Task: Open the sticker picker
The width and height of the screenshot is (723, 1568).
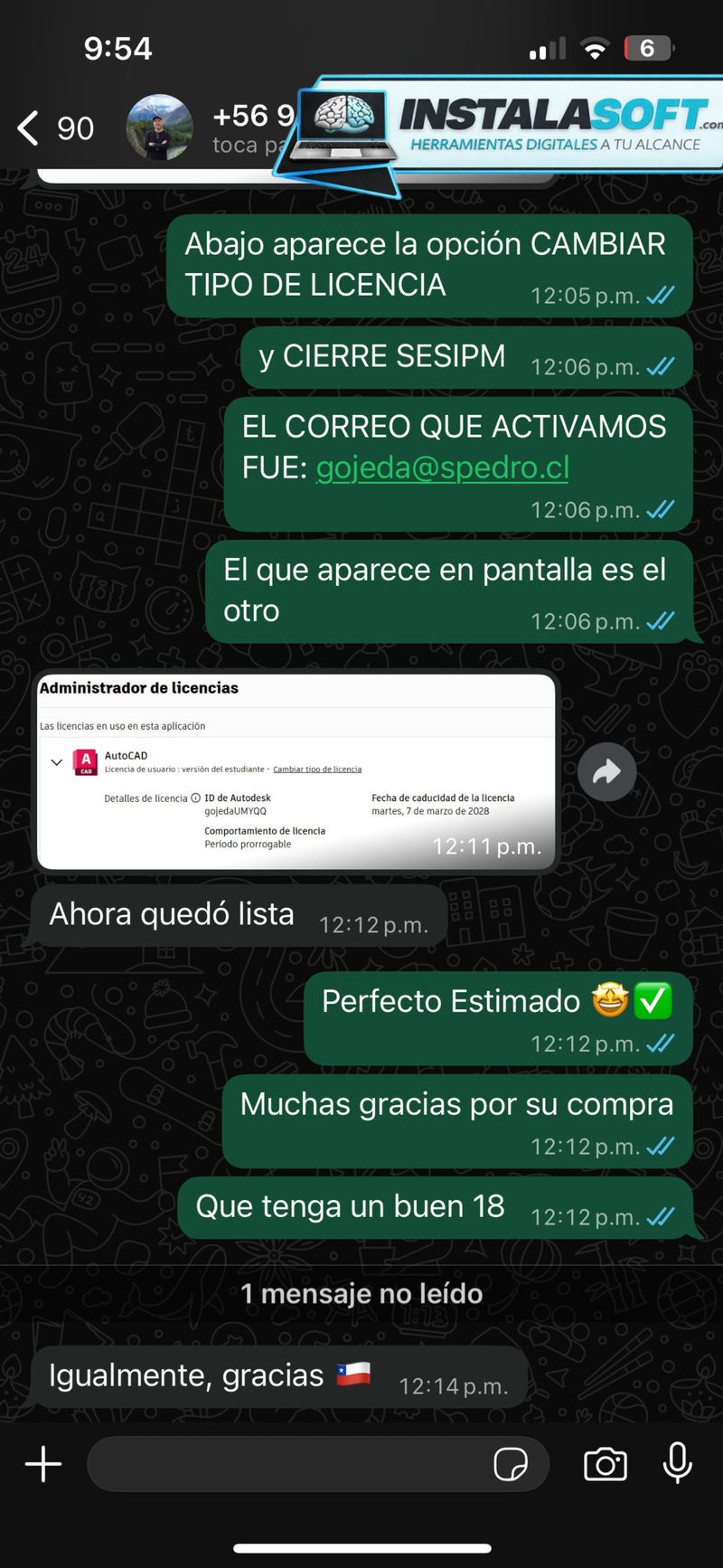Action: pos(511,1464)
